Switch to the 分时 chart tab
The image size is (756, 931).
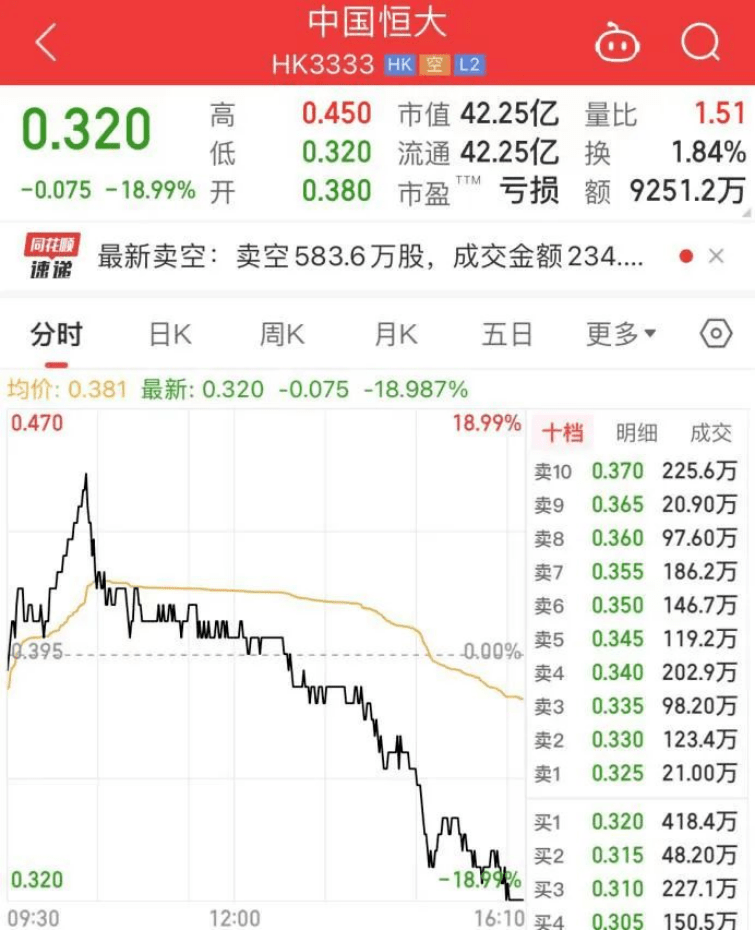coord(56,334)
